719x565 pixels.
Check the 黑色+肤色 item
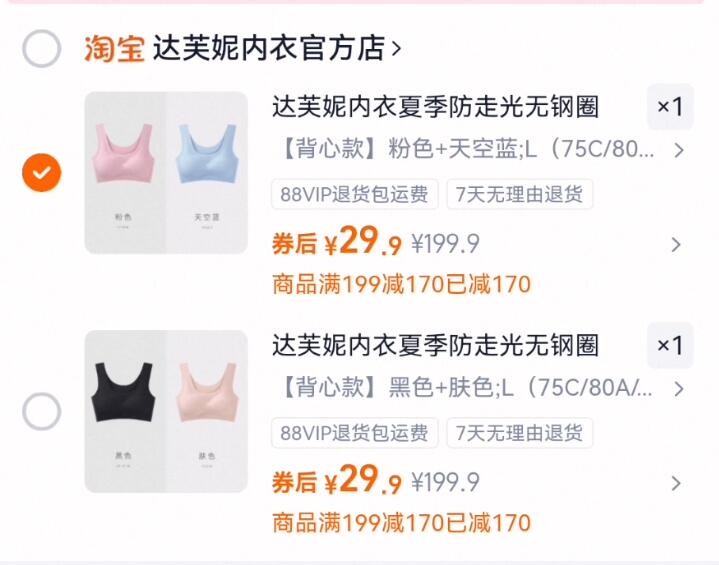click(x=42, y=411)
